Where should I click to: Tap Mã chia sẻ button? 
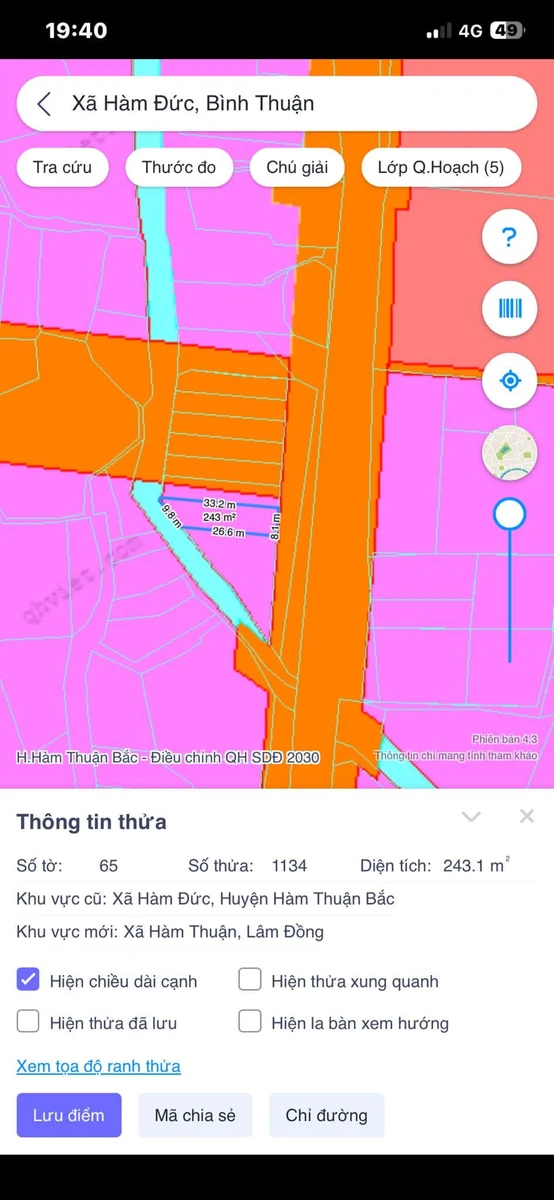[195, 1115]
